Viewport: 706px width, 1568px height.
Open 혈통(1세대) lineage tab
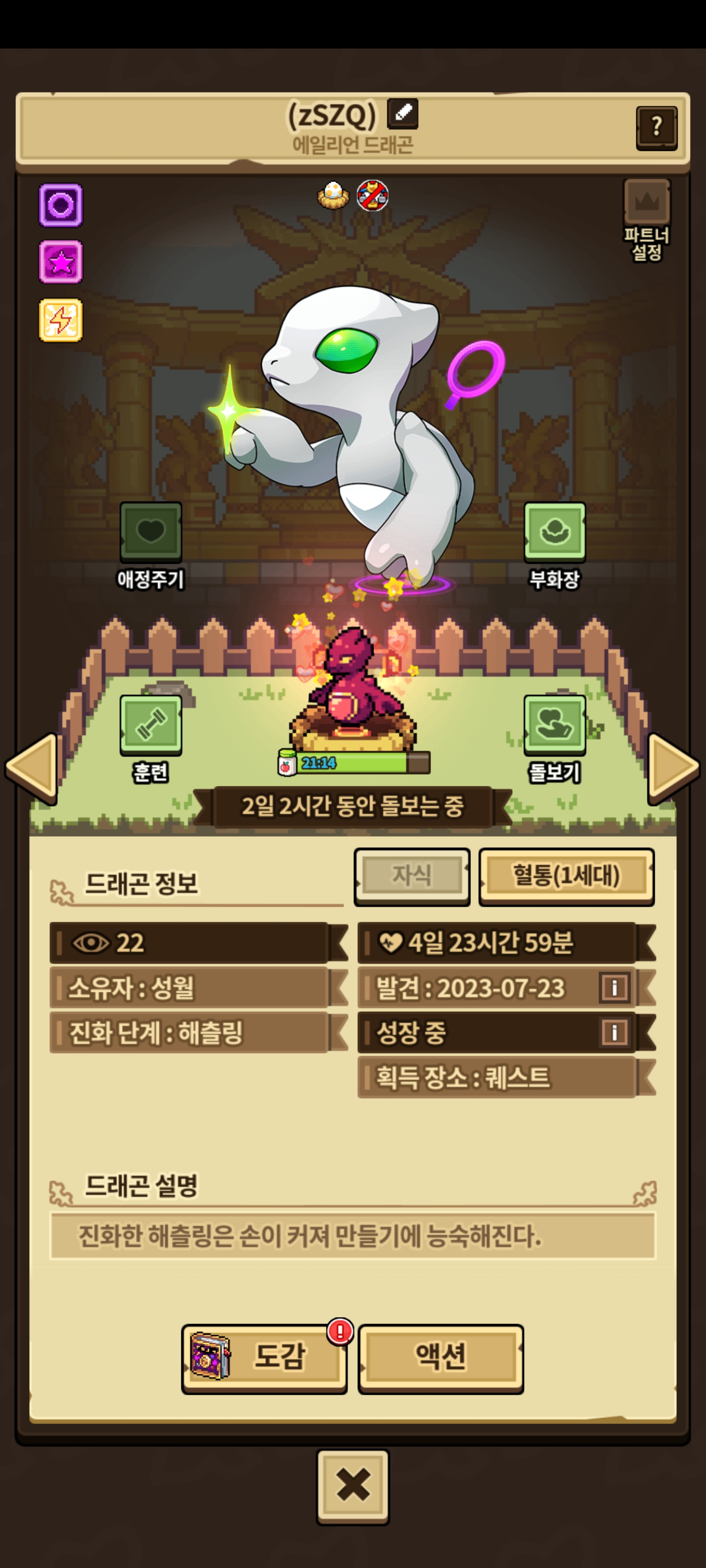566,876
